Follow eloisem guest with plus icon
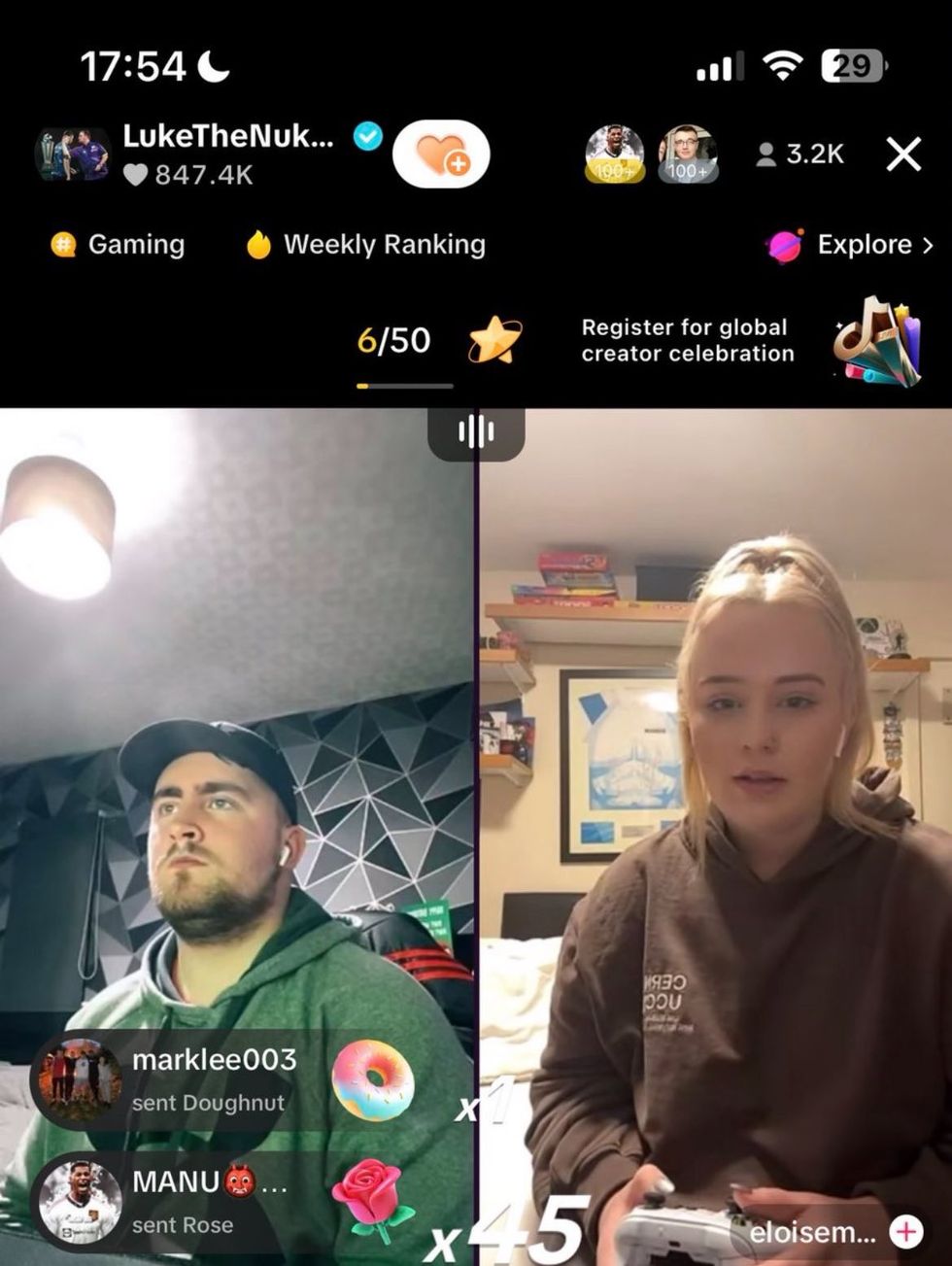Image resolution: width=952 pixels, height=1266 pixels. pyautogui.click(x=906, y=1231)
